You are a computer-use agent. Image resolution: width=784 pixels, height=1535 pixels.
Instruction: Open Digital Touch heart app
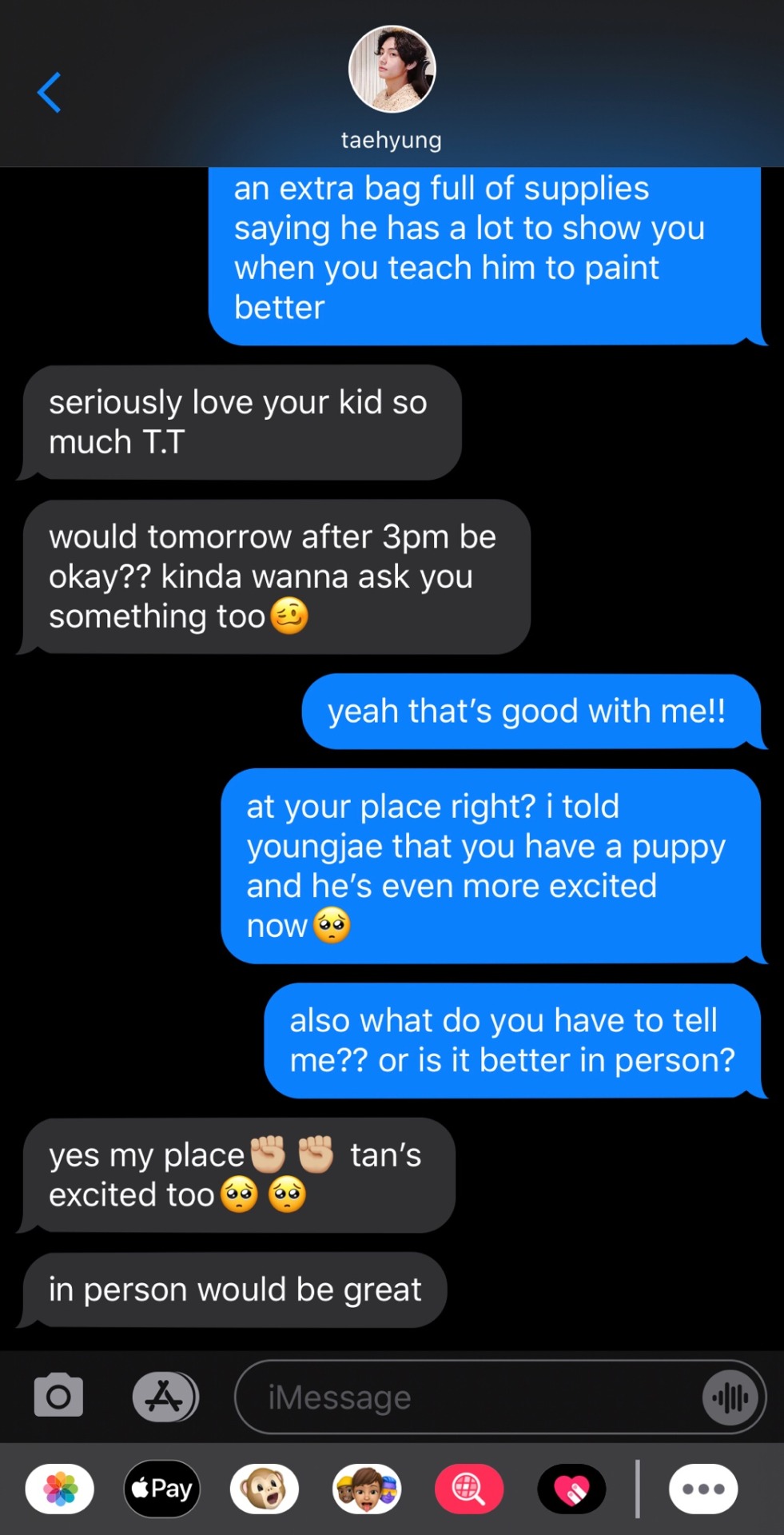point(571,1489)
